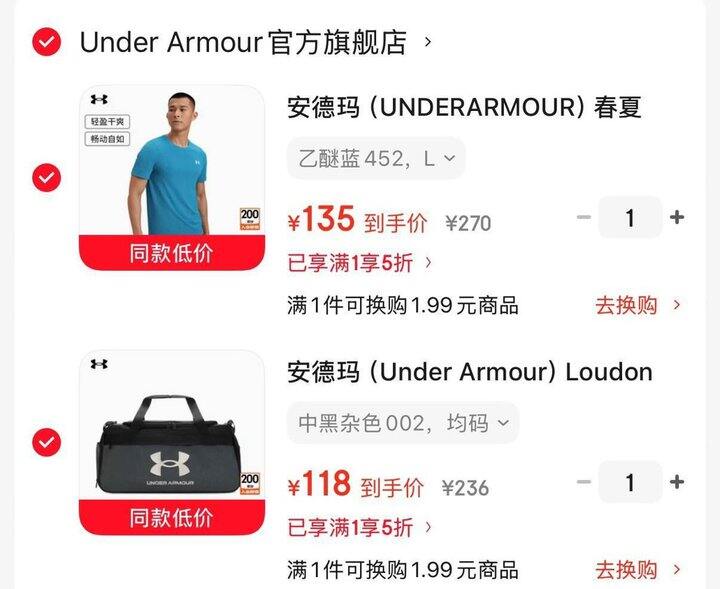Increase quantity of the Loudon bag
Viewport: 720px width, 589px height.
coord(677,482)
